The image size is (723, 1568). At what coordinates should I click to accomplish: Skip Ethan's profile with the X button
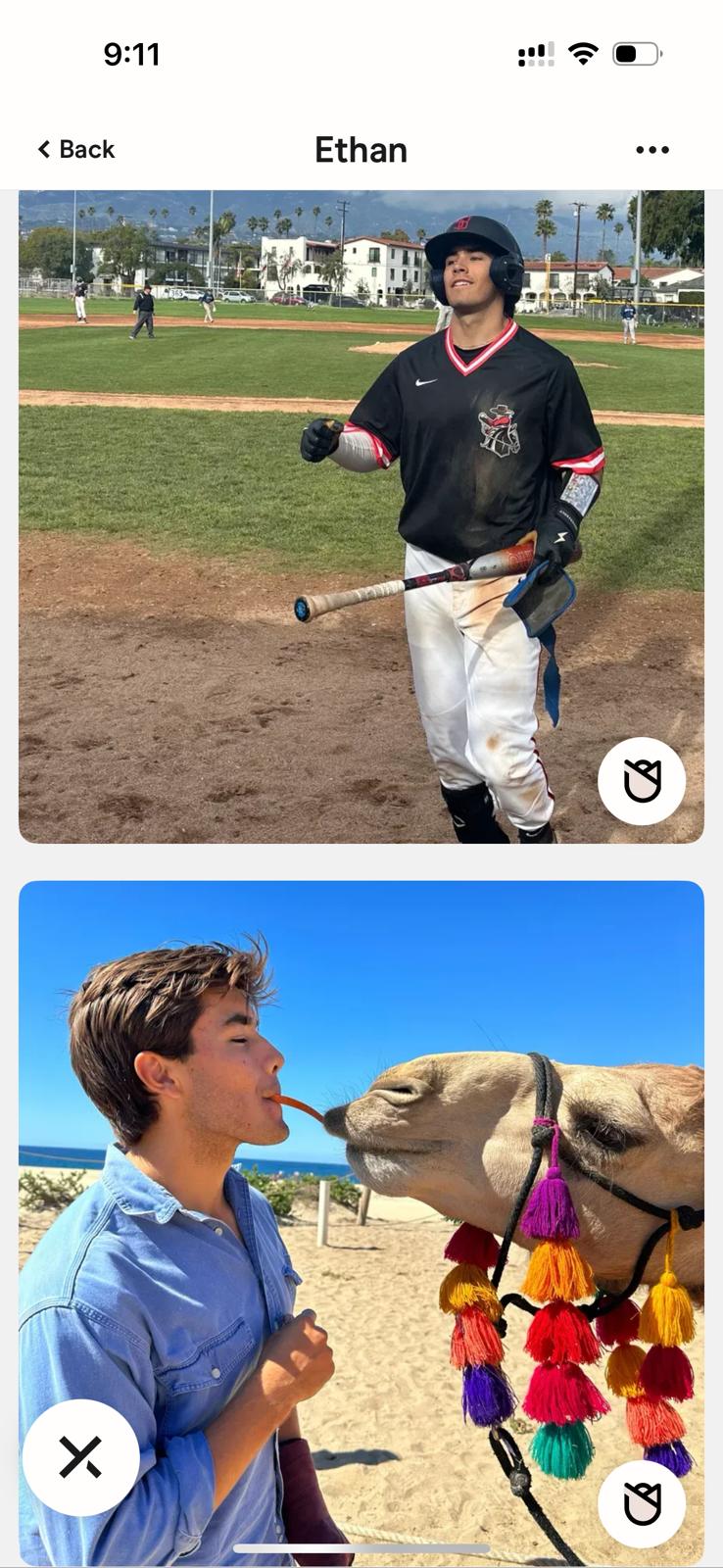pos(81,1457)
